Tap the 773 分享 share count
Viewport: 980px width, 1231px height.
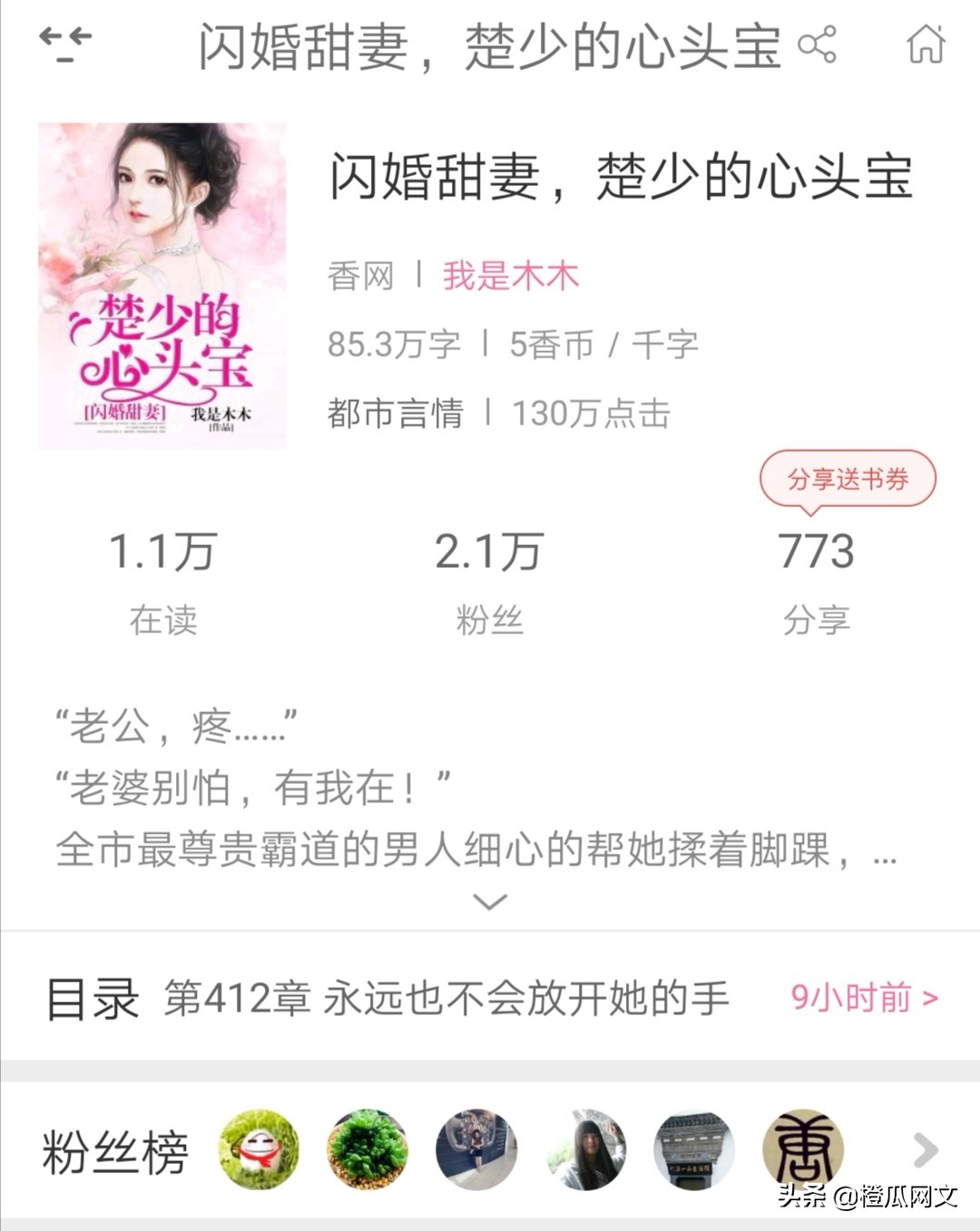[815, 572]
